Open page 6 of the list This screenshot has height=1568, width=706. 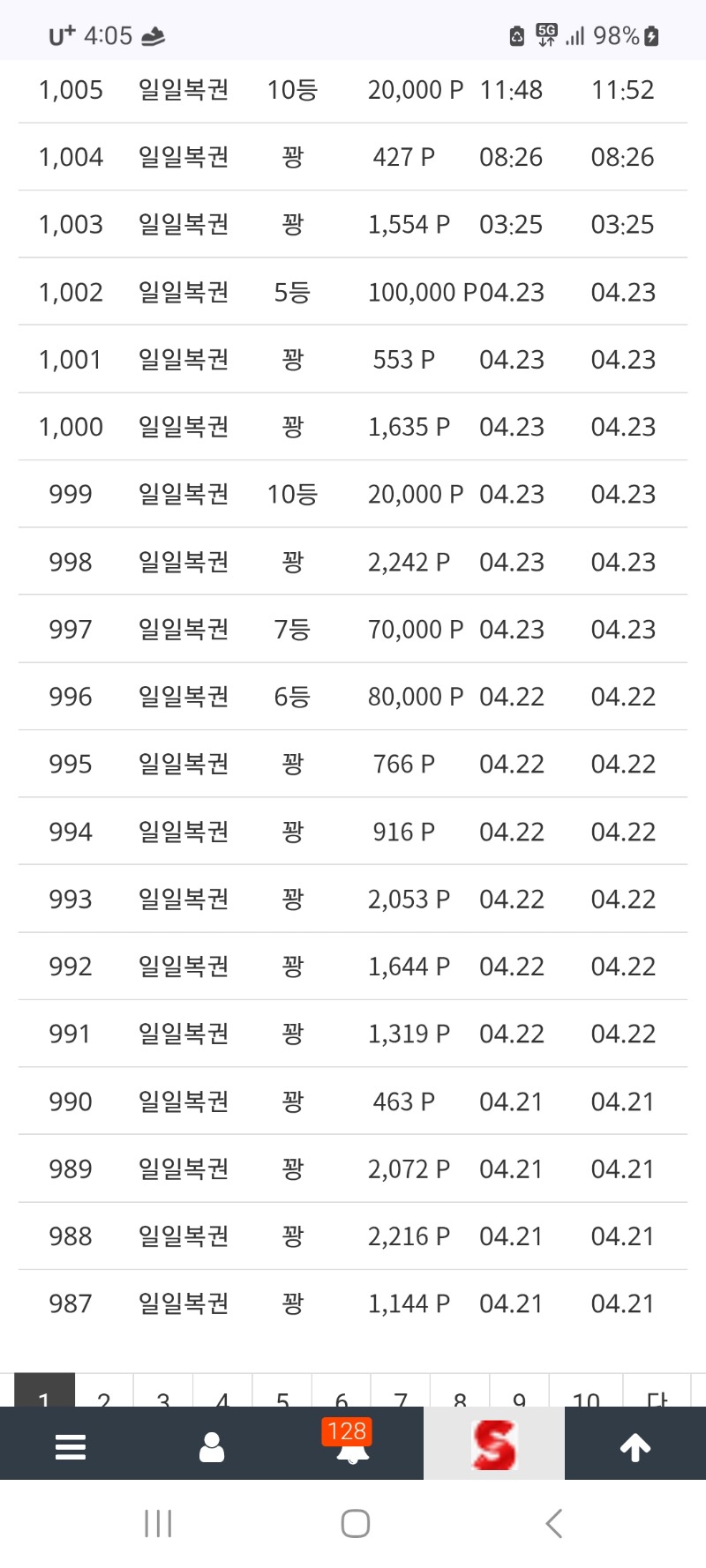pos(342,1393)
